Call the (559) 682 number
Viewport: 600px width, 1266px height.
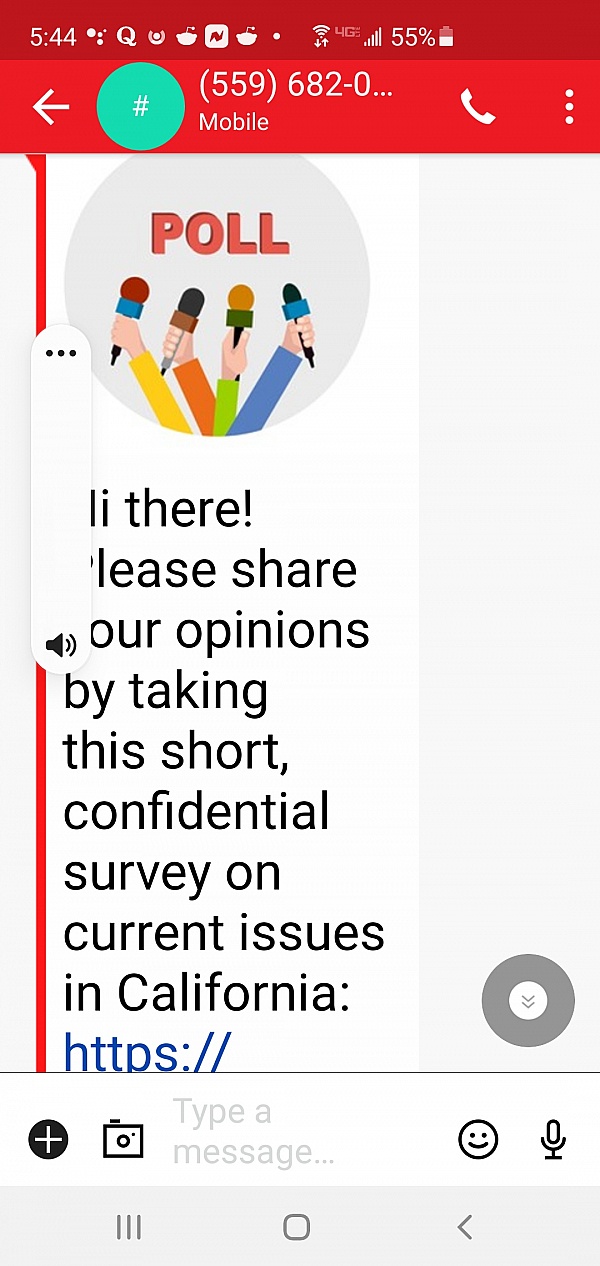point(478,107)
